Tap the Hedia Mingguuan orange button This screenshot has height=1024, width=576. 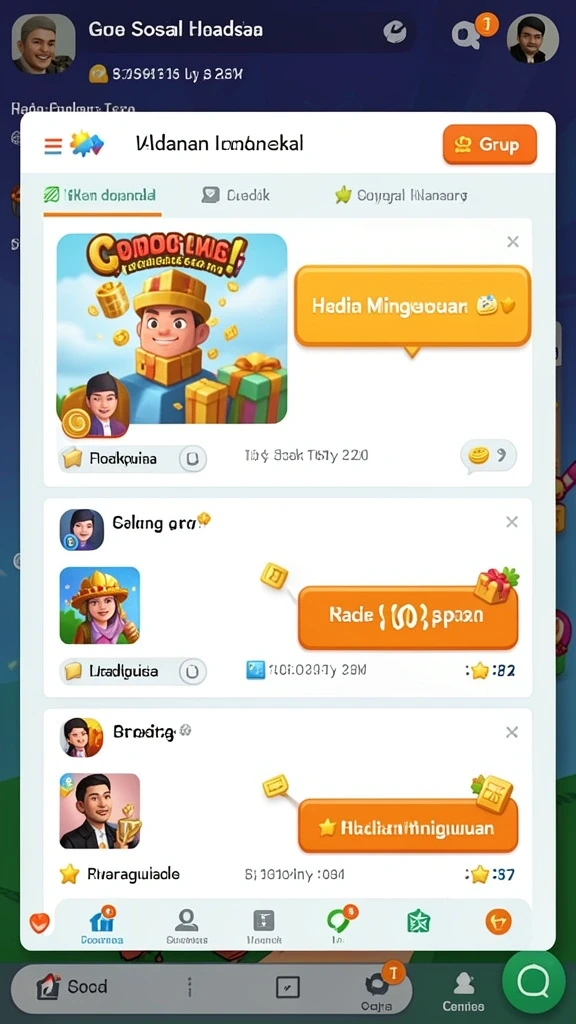(x=413, y=306)
